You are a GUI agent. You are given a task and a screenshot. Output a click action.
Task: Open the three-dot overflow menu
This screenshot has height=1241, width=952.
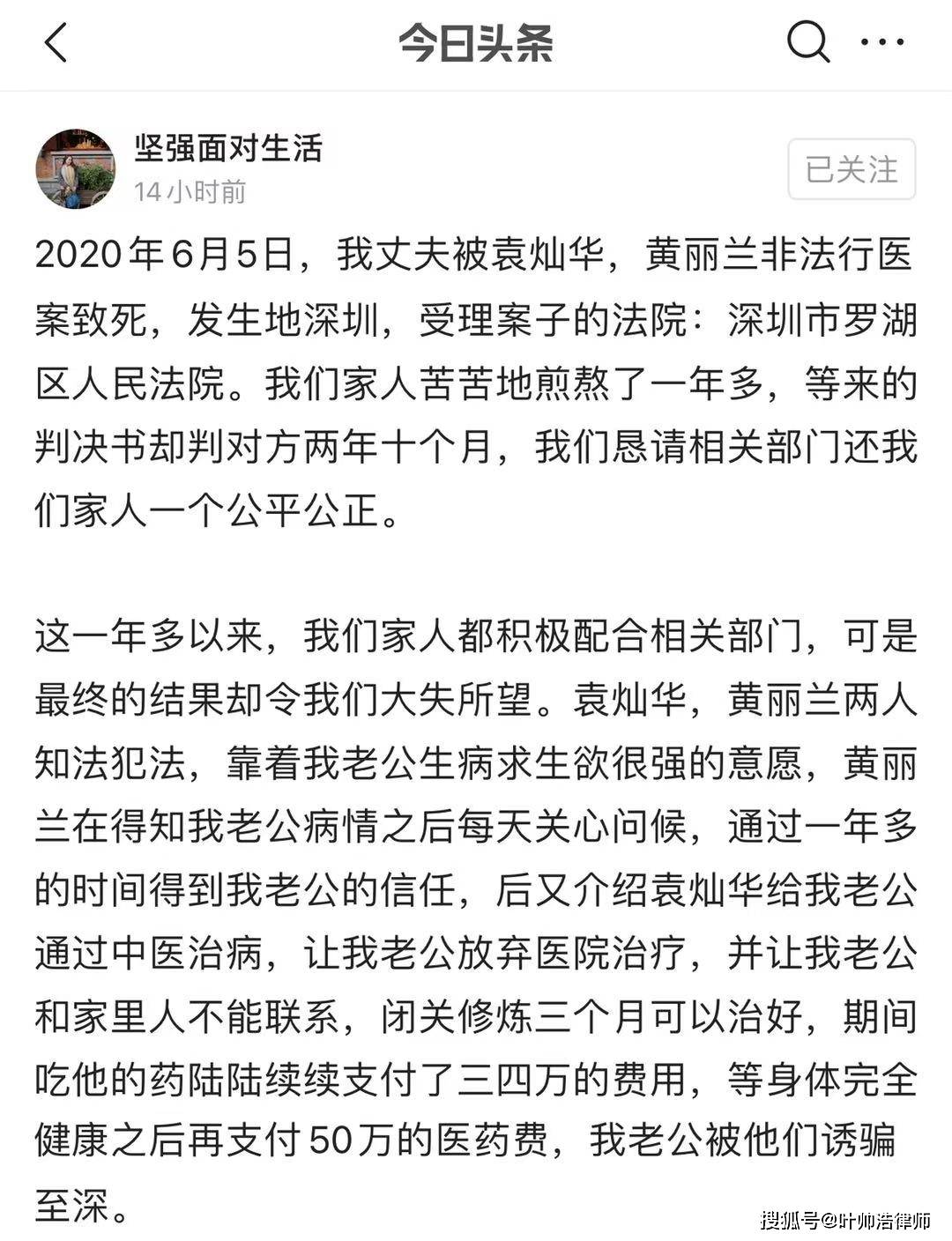click(882, 41)
